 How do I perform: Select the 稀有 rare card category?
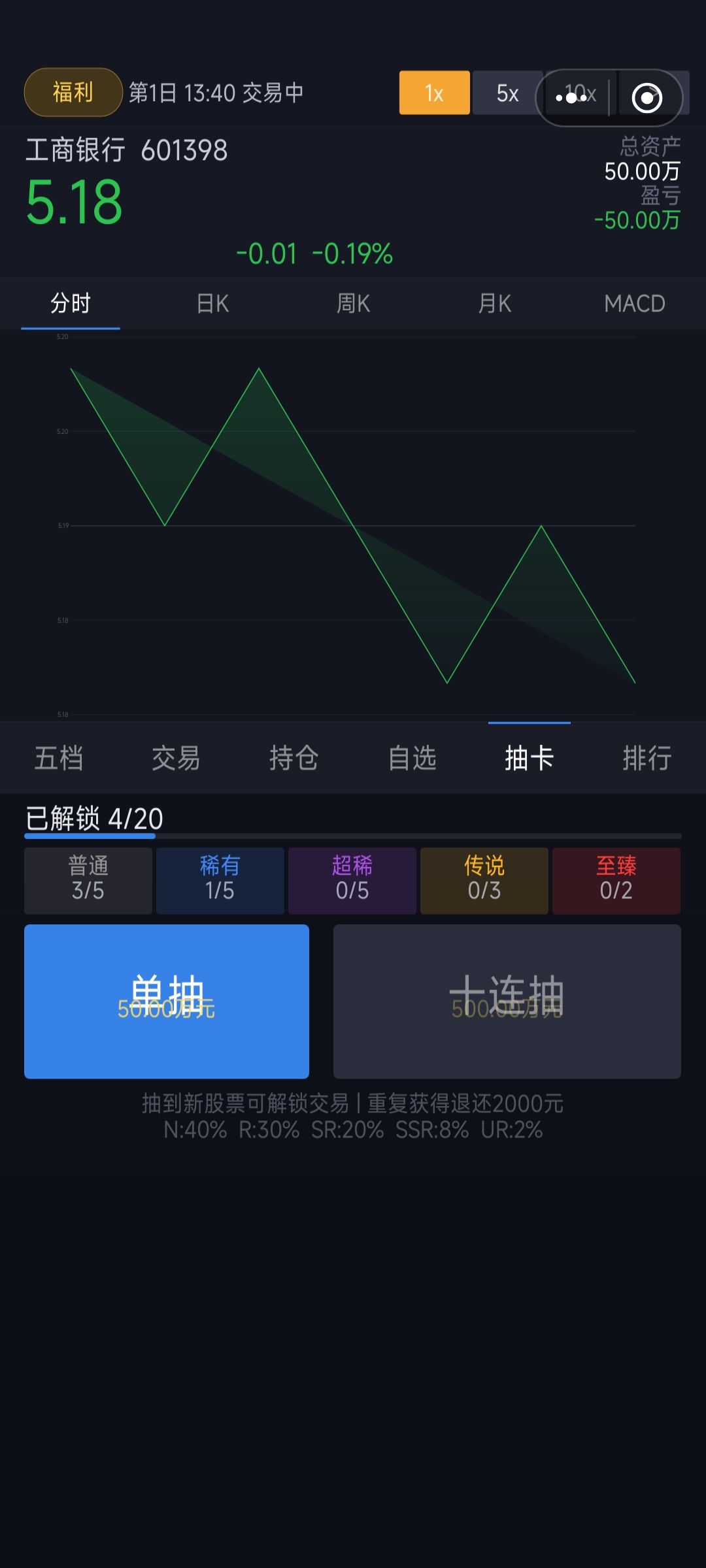pos(220,881)
